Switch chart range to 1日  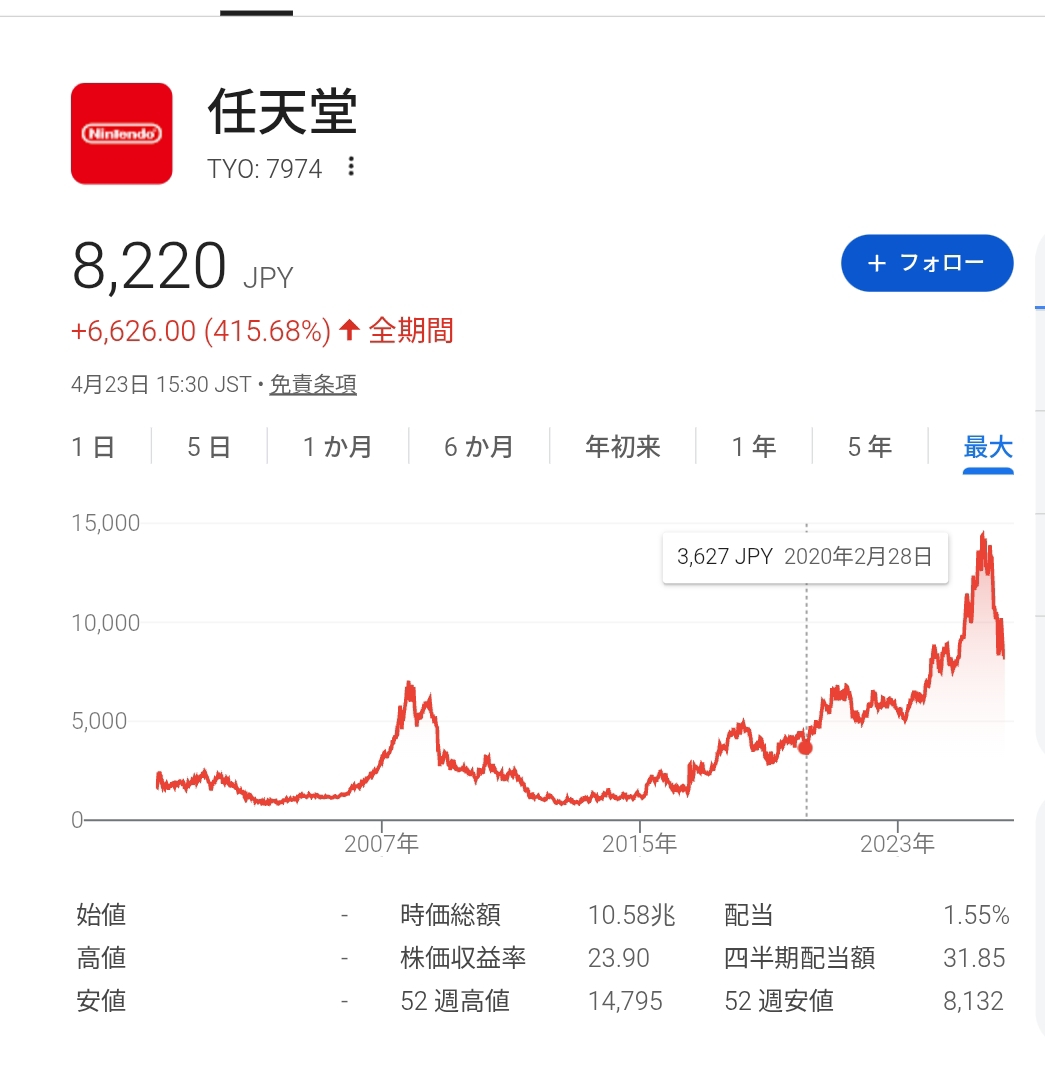93,446
